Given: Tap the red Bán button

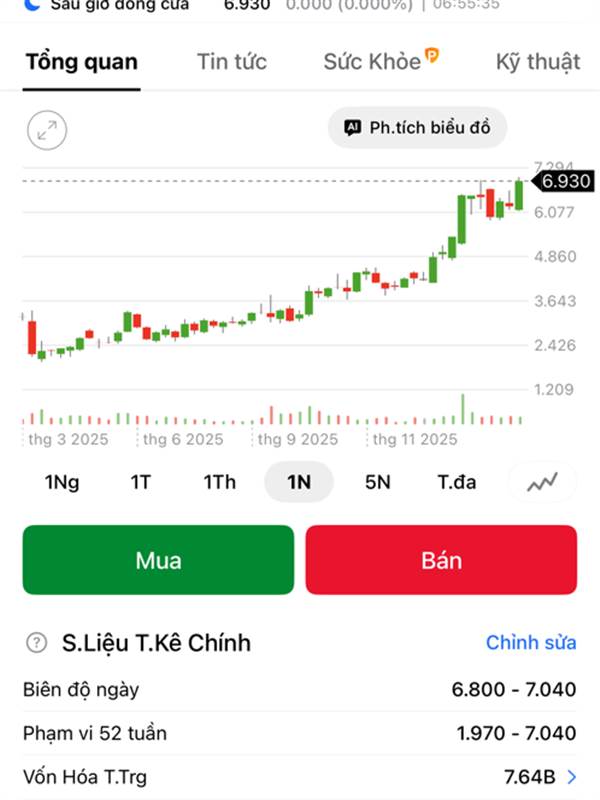Looking at the screenshot, I should [x=441, y=560].
